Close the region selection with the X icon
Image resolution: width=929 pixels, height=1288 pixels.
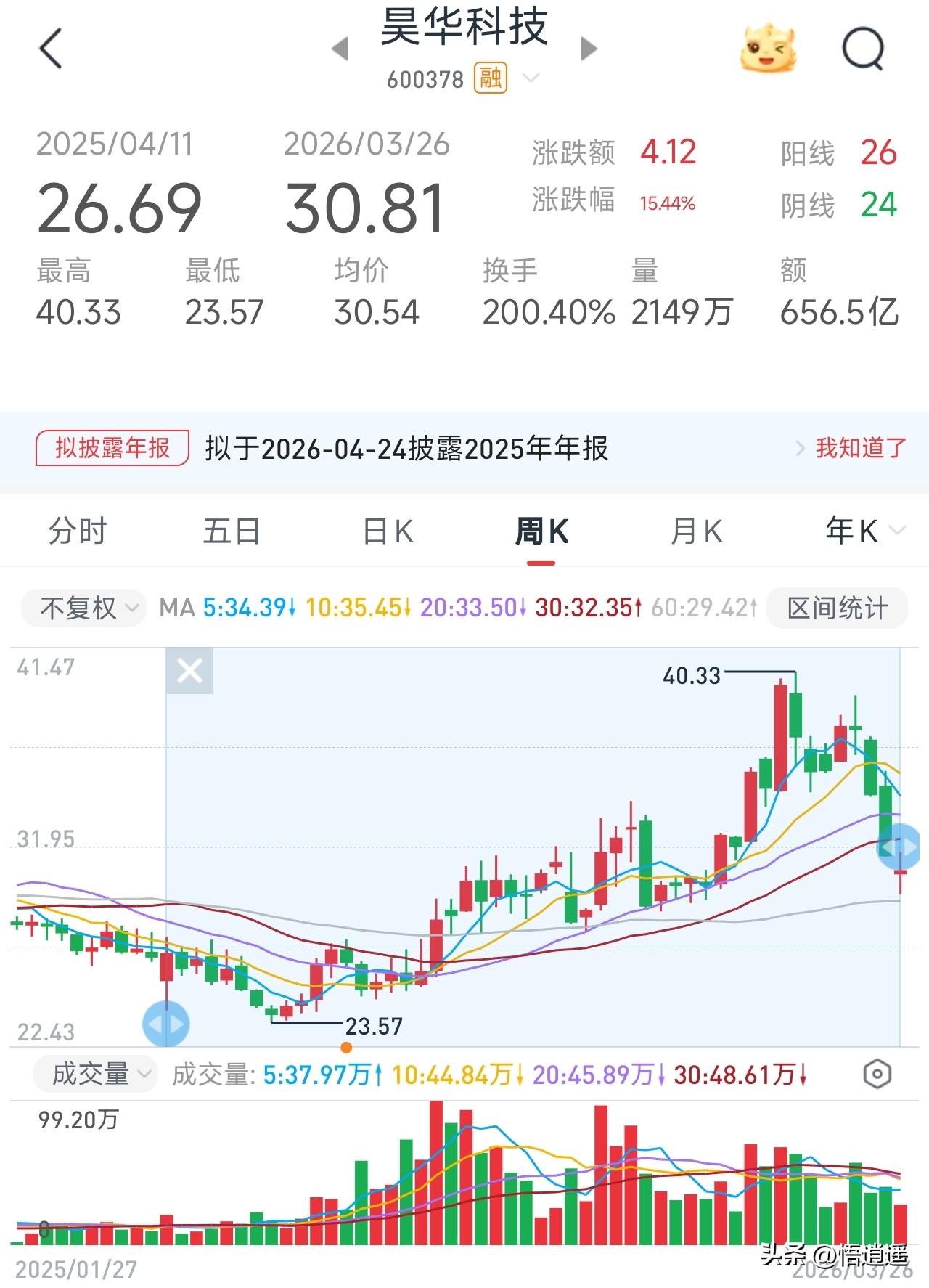click(x=189, y=670)
